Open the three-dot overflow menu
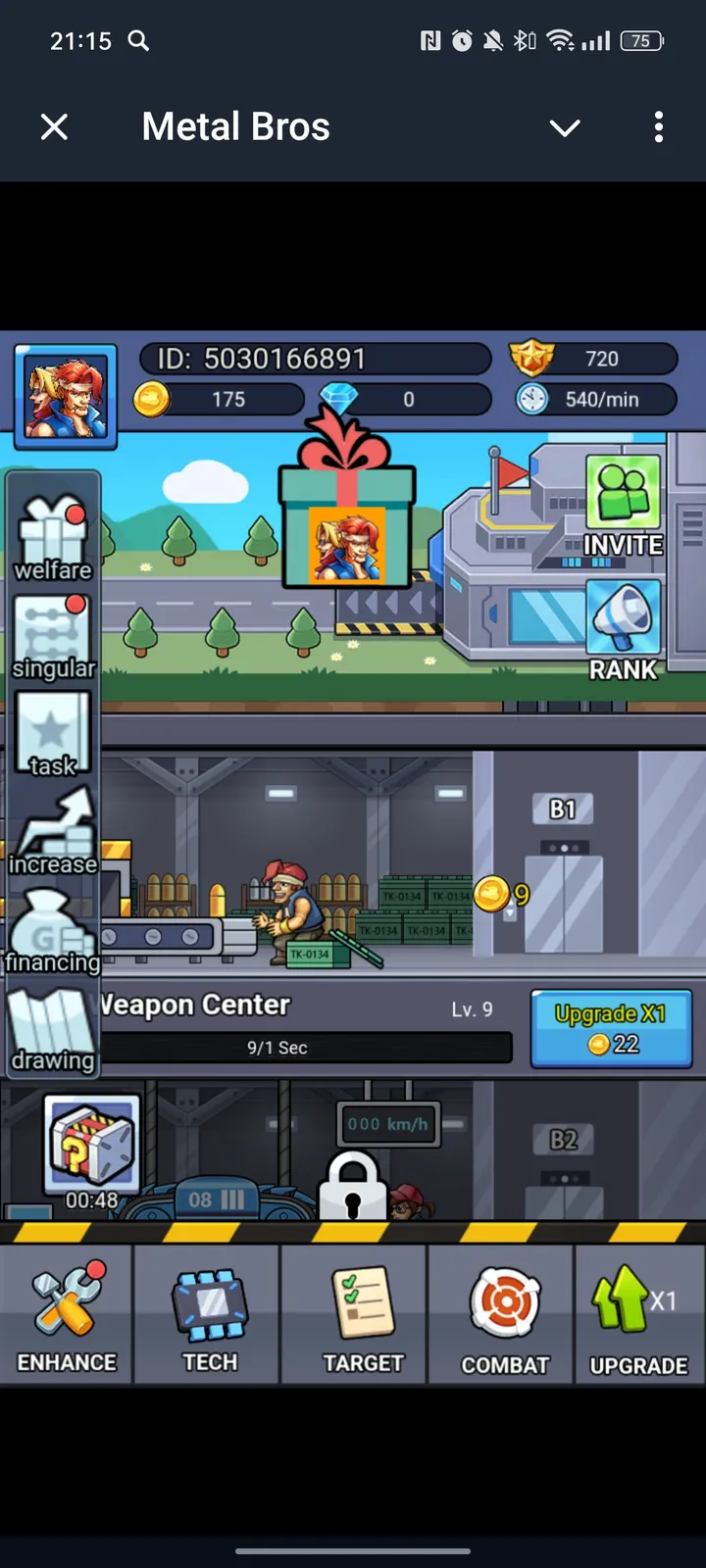The image size is (706, 1568). [x=658, y=126]
